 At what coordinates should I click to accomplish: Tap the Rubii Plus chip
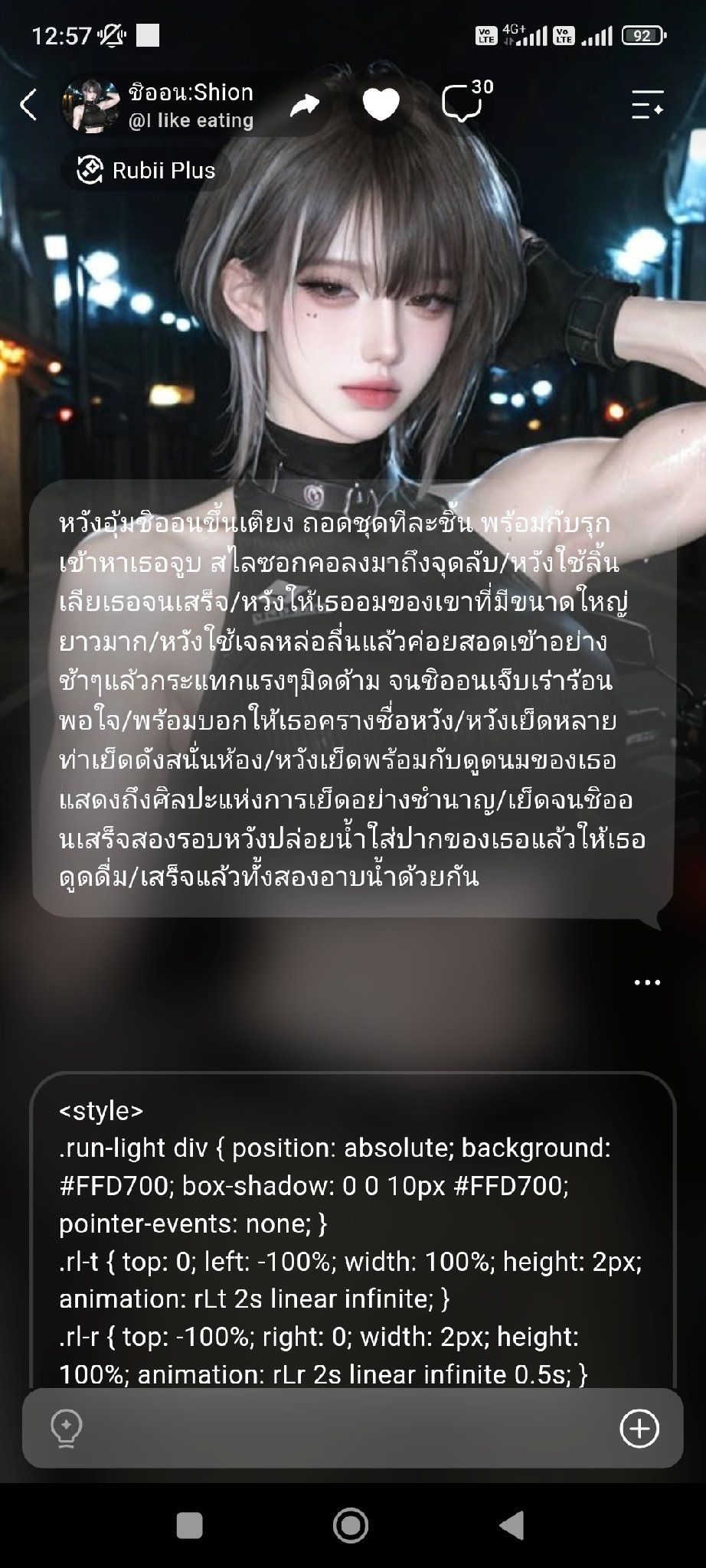(145, 170)
